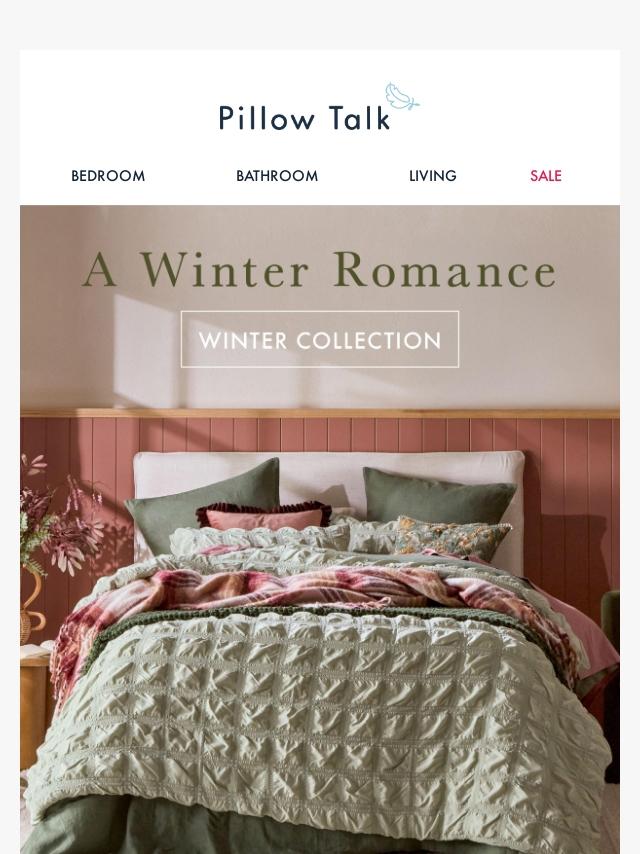Open the Bedroom category

108,176
